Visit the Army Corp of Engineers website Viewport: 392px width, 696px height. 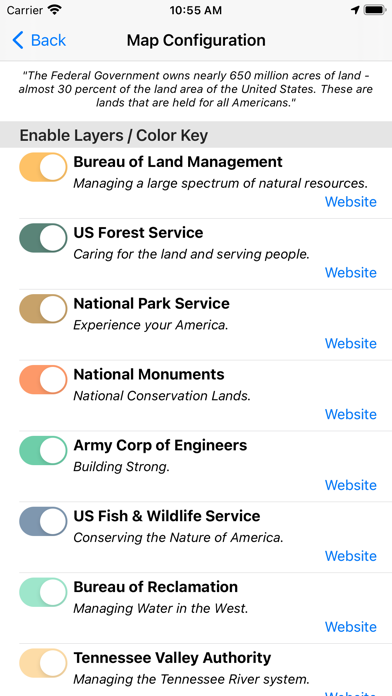coord(351,485)
